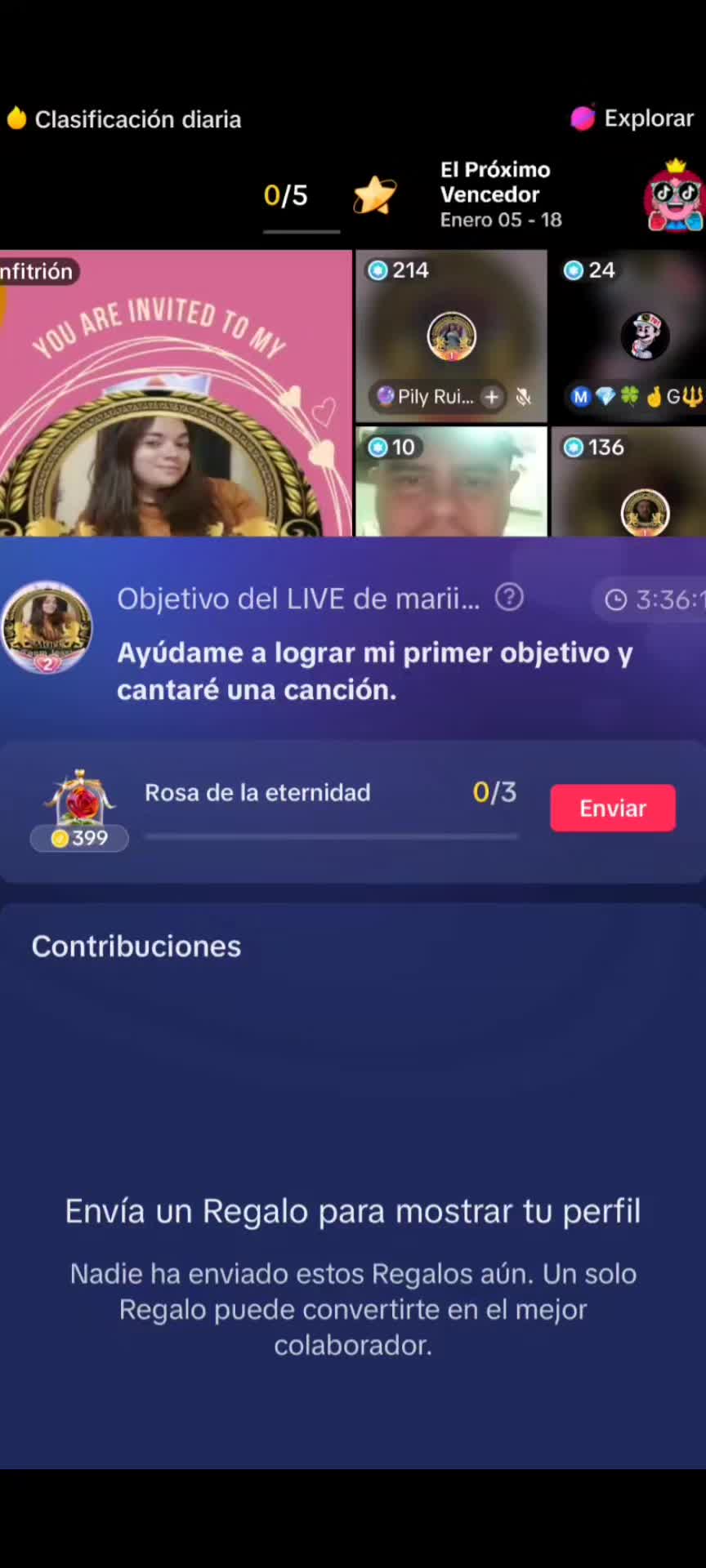Tap the Explorar button

(x=633, y=118)
